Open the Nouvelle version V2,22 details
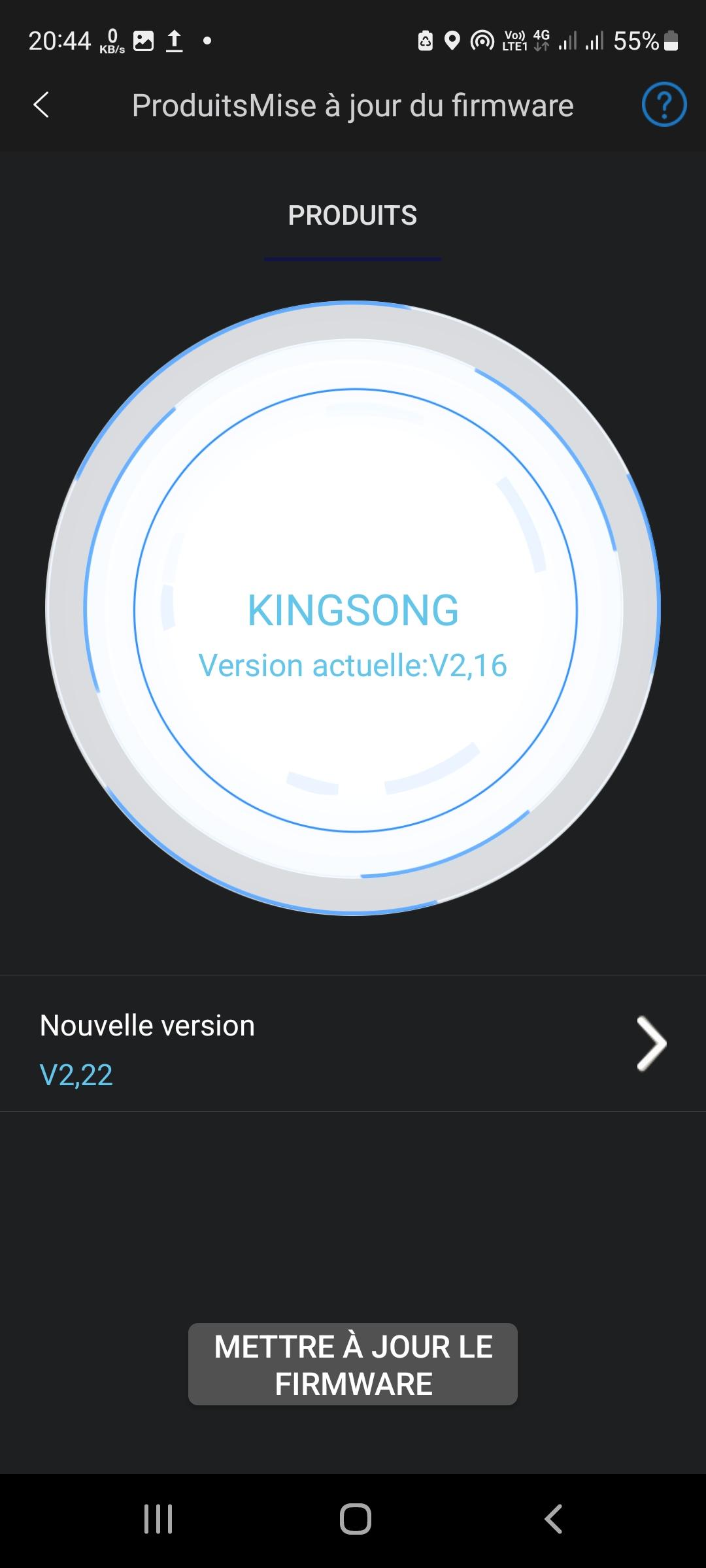Screen dimensions: 706x1568 click(x=353, y=1043)
